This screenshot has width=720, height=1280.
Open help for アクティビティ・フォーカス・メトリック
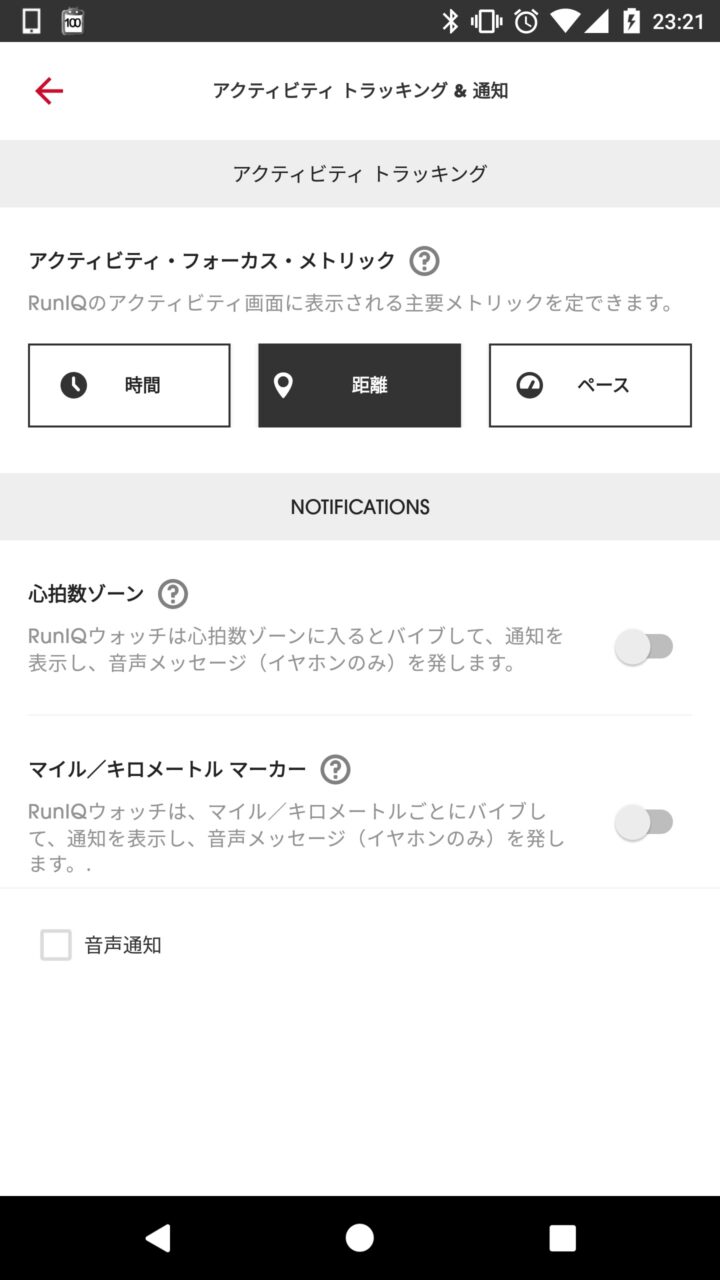[x=424, y=261]
